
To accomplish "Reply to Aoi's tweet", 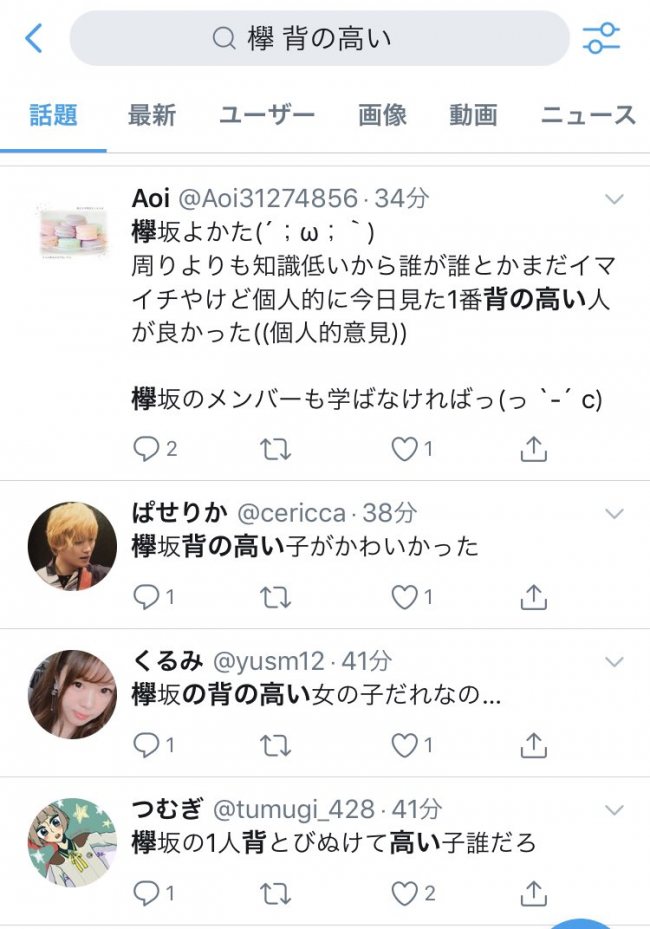I will pyautogui.click(x=147, y=450).
